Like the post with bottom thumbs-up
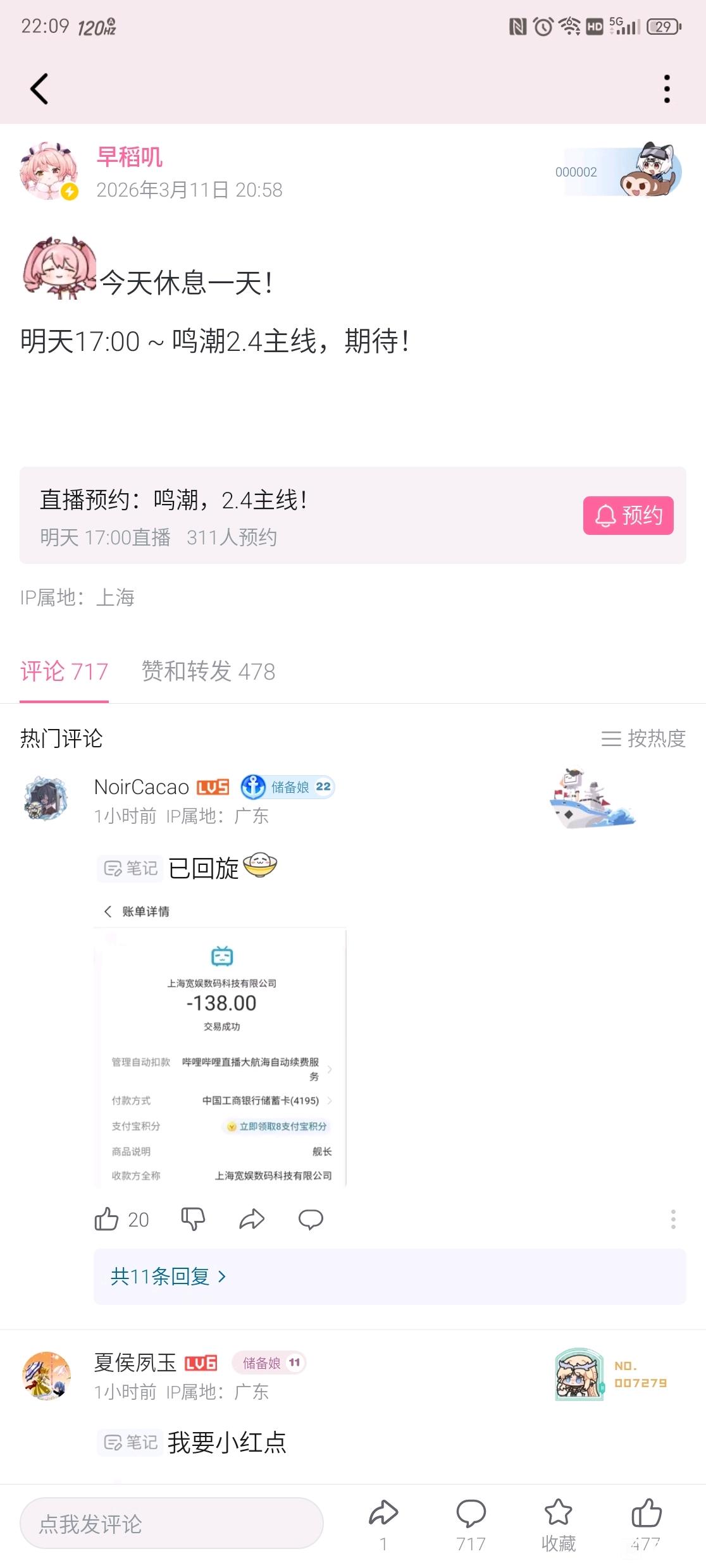The height and width of the screenshot is (1568, 706). [647, 1512]
